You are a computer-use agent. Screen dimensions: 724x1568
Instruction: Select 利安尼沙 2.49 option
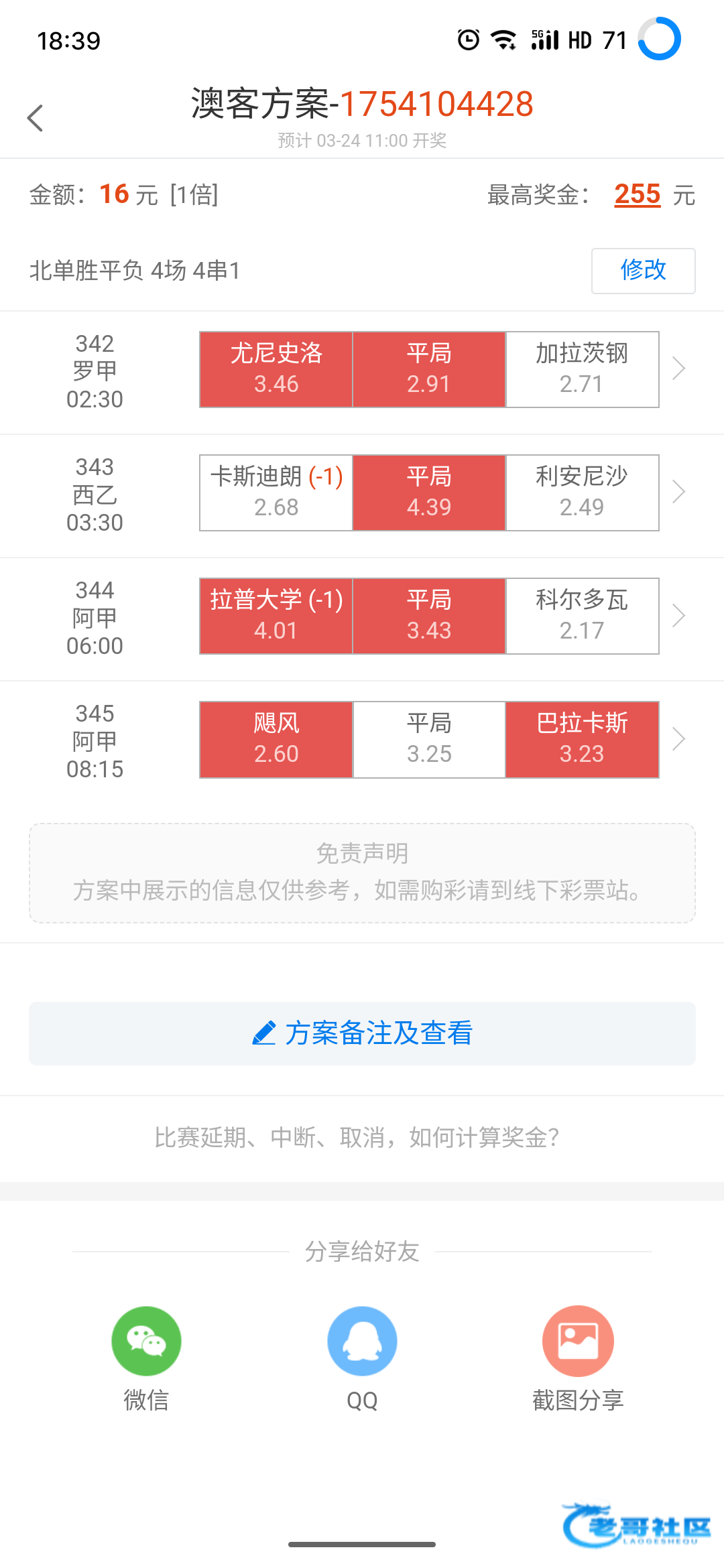[x=582, y=493]
